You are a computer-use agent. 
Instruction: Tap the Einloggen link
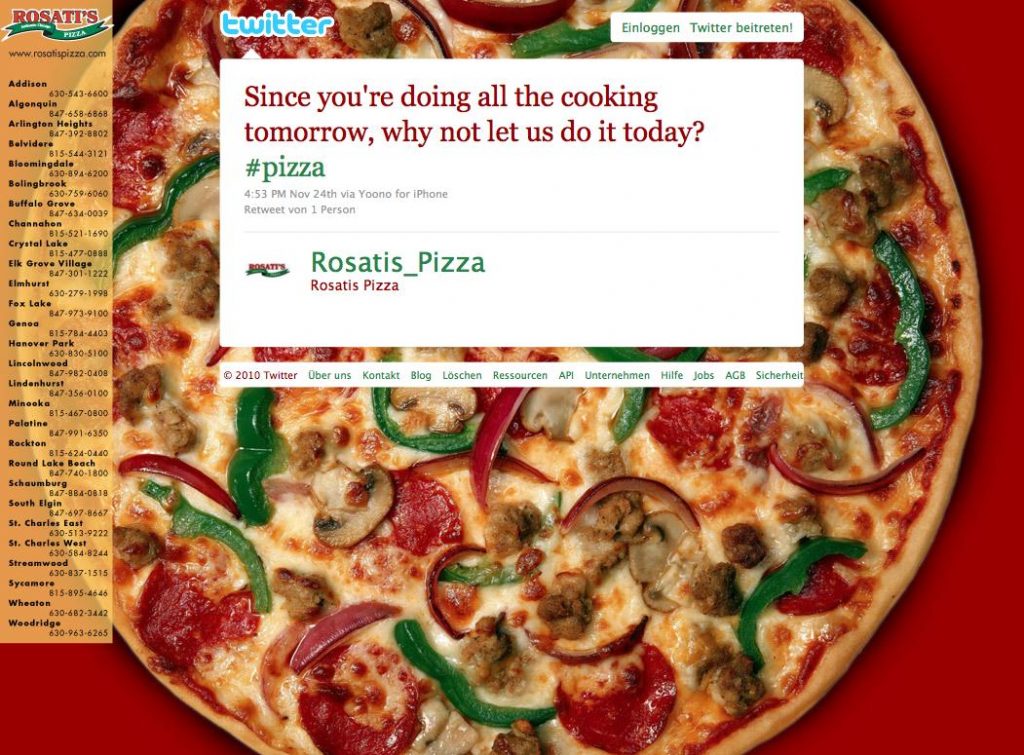tap(650, 28)
